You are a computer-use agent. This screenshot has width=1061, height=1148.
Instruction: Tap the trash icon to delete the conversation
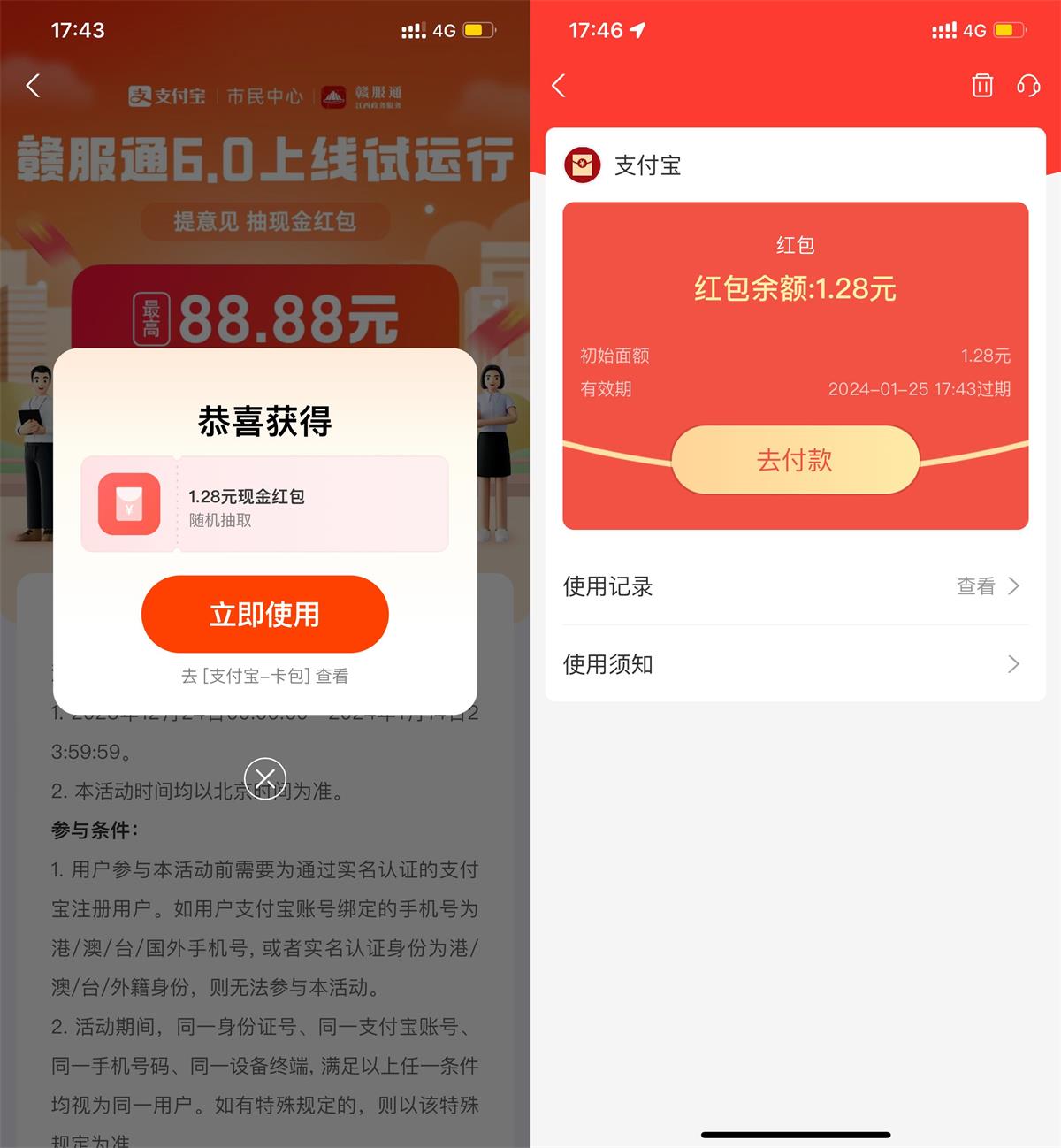pos(981,86)
